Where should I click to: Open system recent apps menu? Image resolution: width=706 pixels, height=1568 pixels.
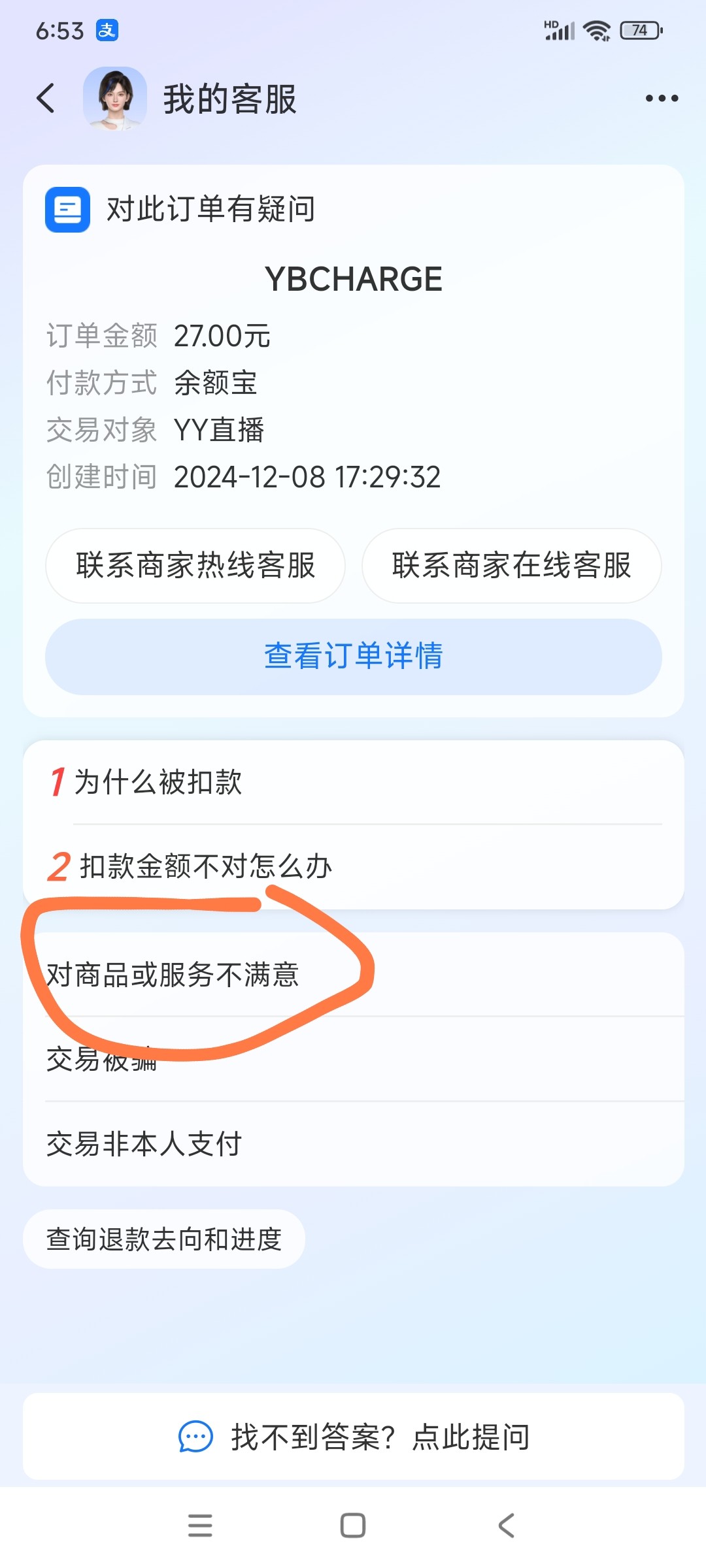(200, 1526)
